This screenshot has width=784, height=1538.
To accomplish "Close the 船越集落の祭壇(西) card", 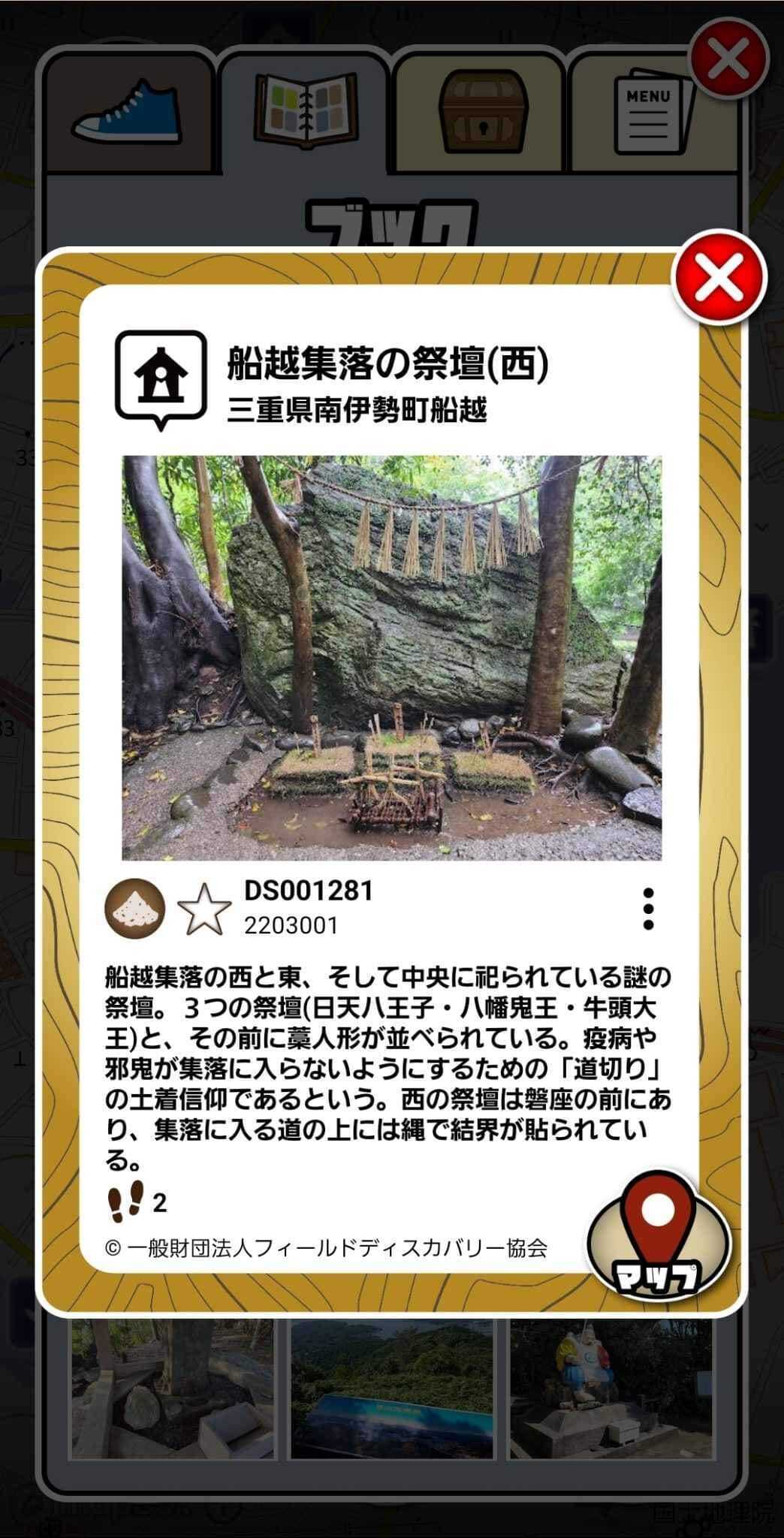I will click(x=719, y=277).
